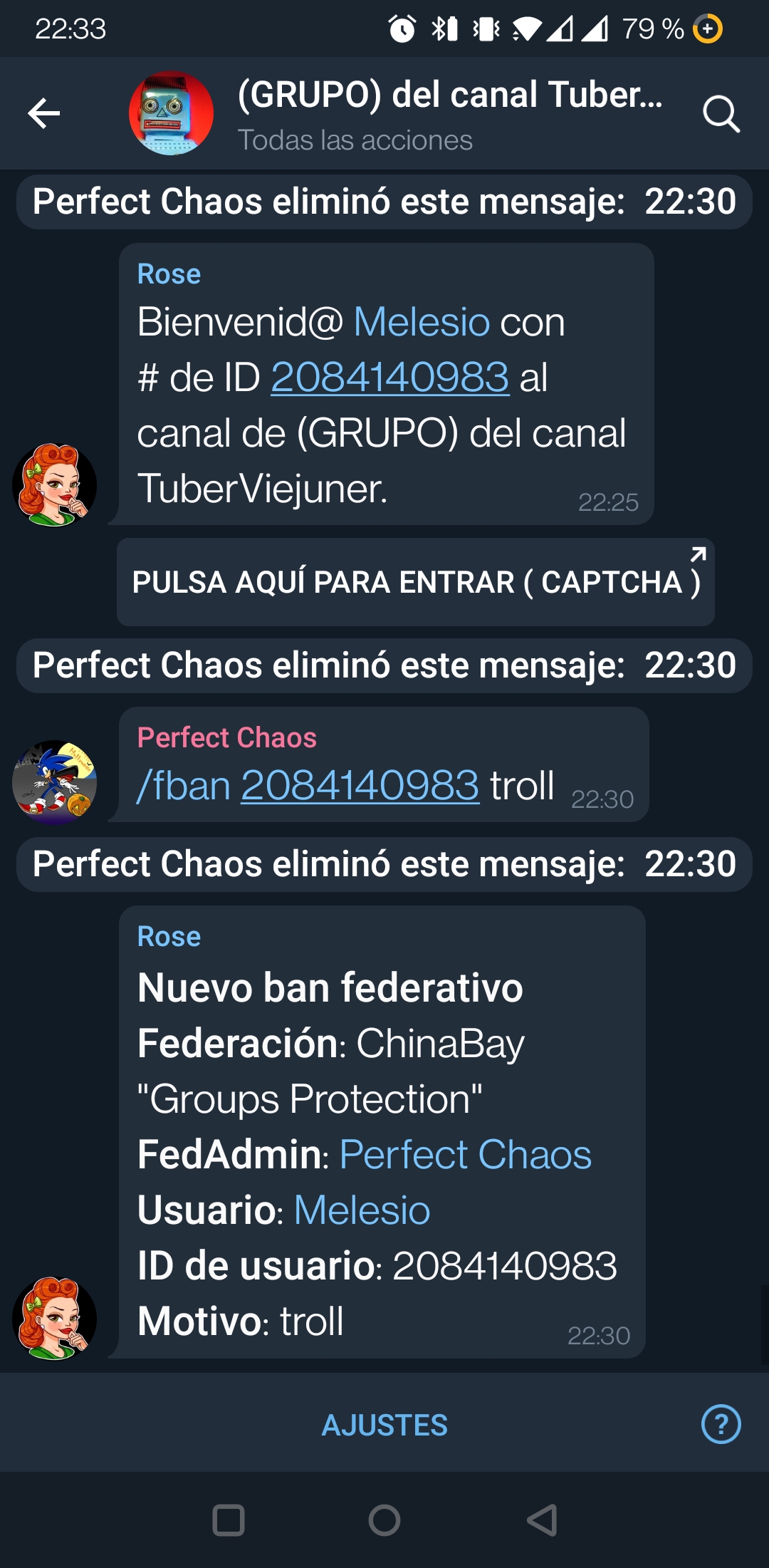
Task: Open recent apps from navigation bar
Action: tap(229, 1520)
